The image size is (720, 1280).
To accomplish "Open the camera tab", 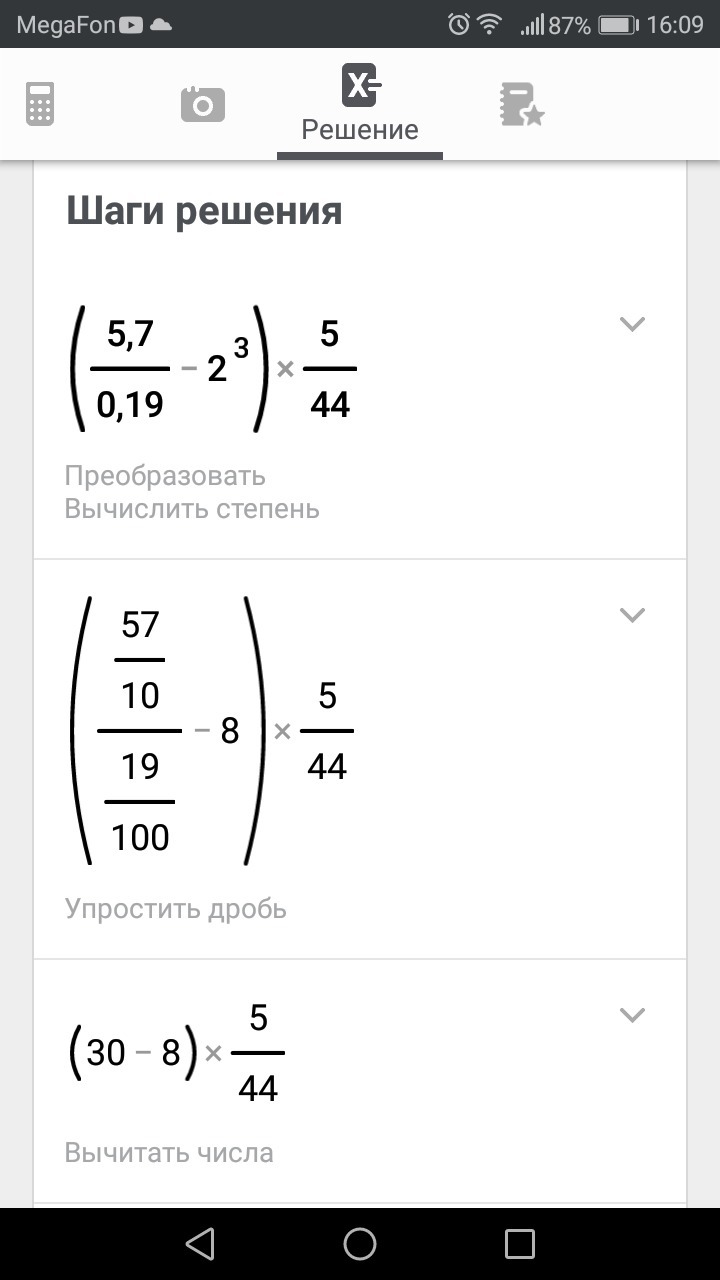I will tap(203, 104).
